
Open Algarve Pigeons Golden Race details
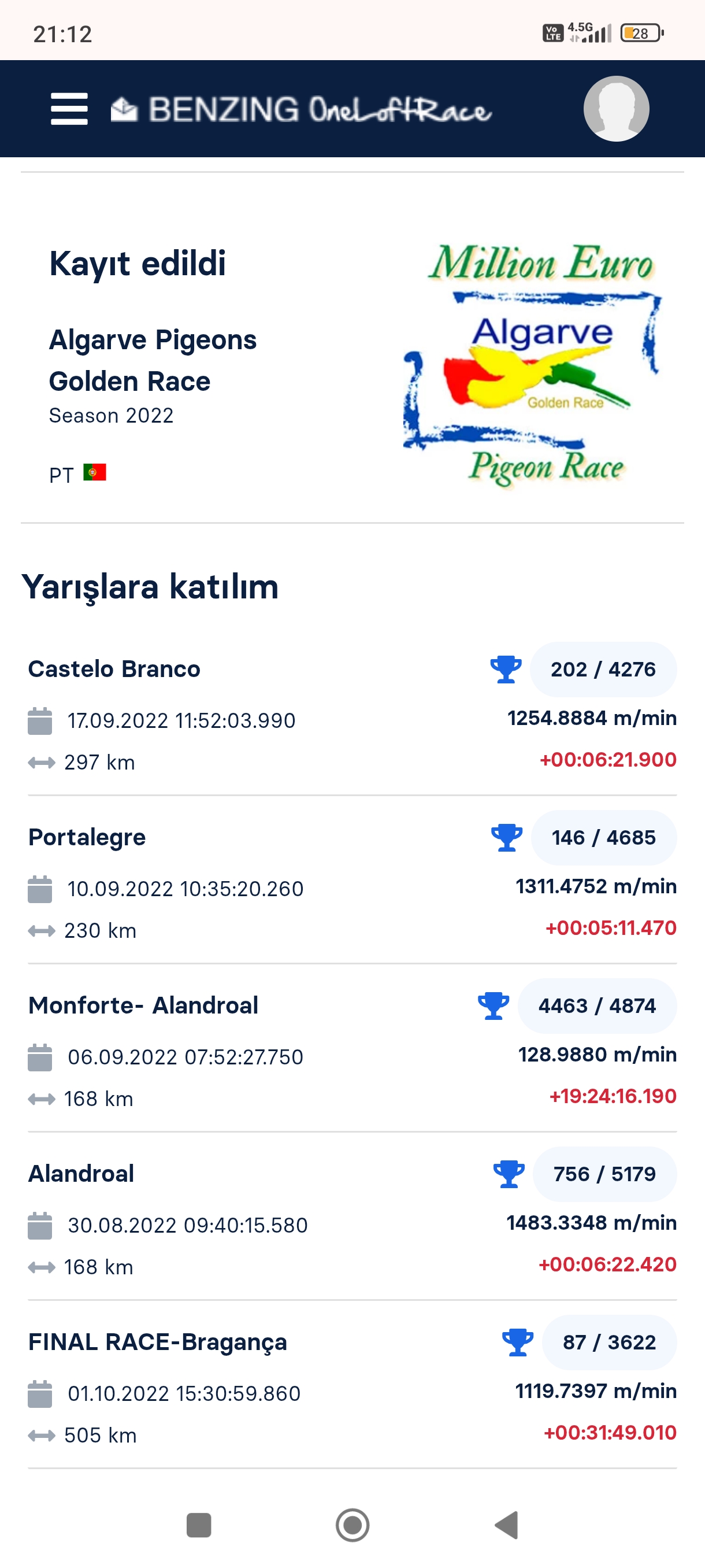pos(153,360)
